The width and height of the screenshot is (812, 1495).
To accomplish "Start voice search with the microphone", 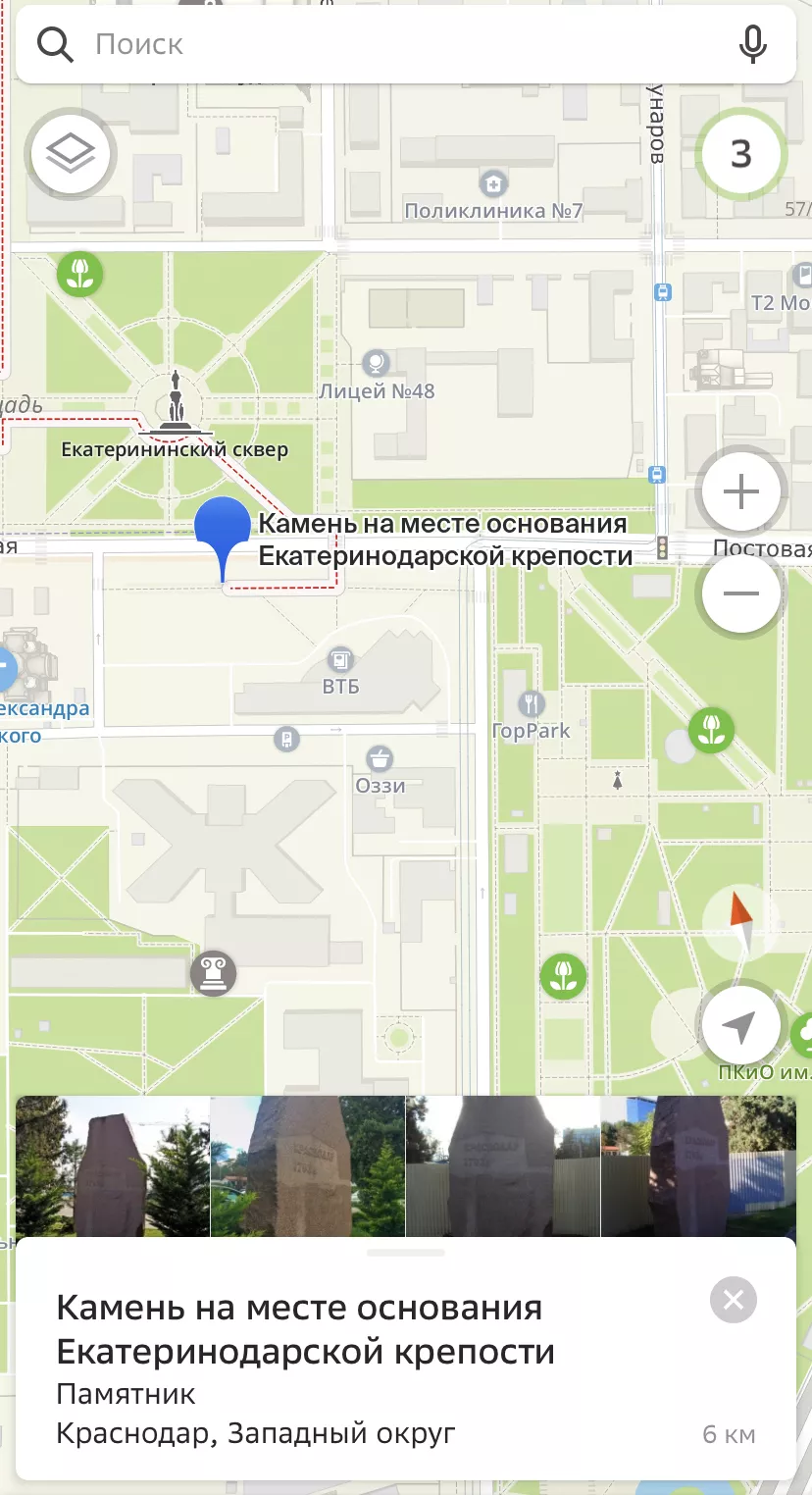I will [x=752, y=44].
